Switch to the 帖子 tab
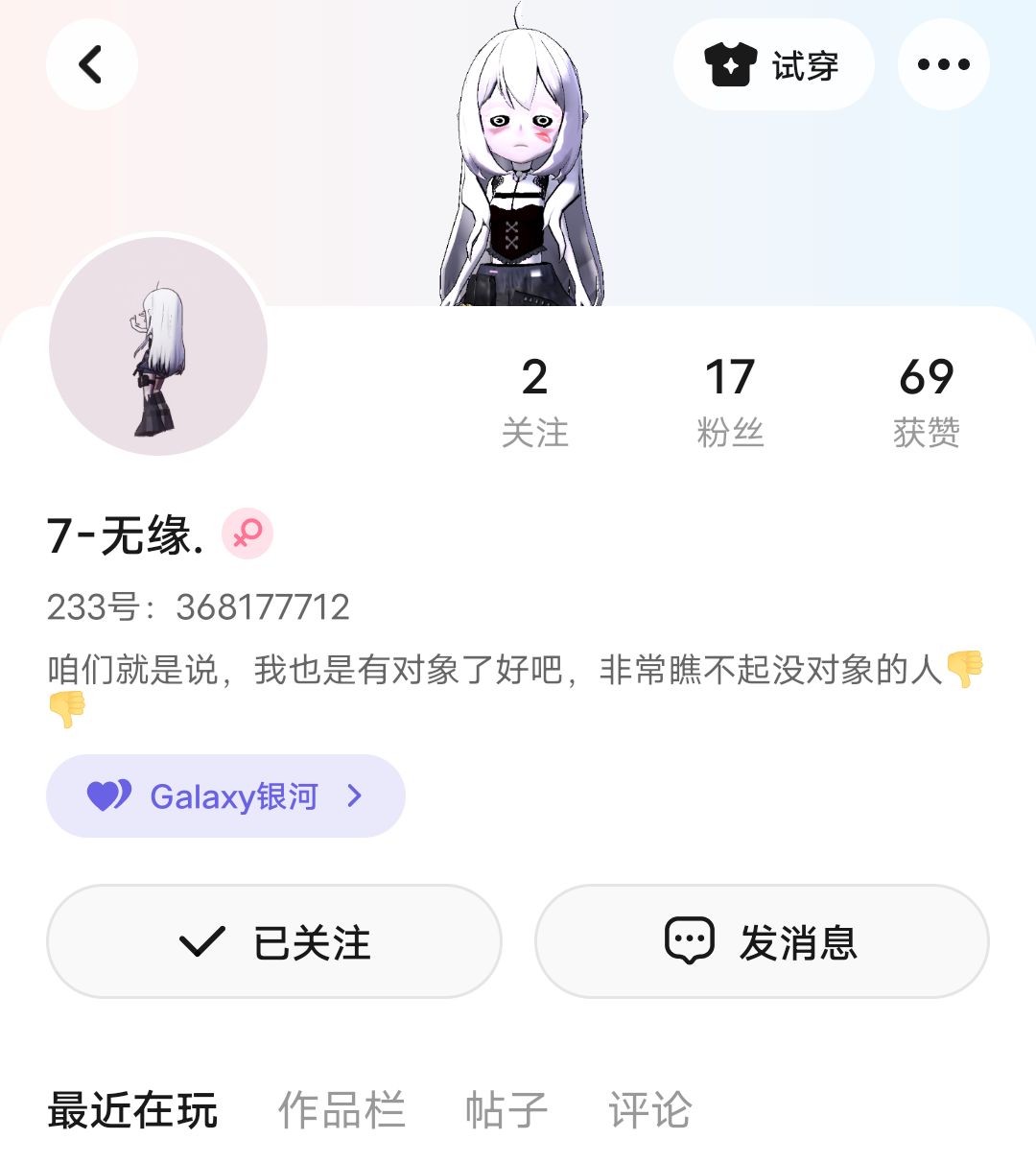Viewport: 1036px width, 1163px height. 506,1110
